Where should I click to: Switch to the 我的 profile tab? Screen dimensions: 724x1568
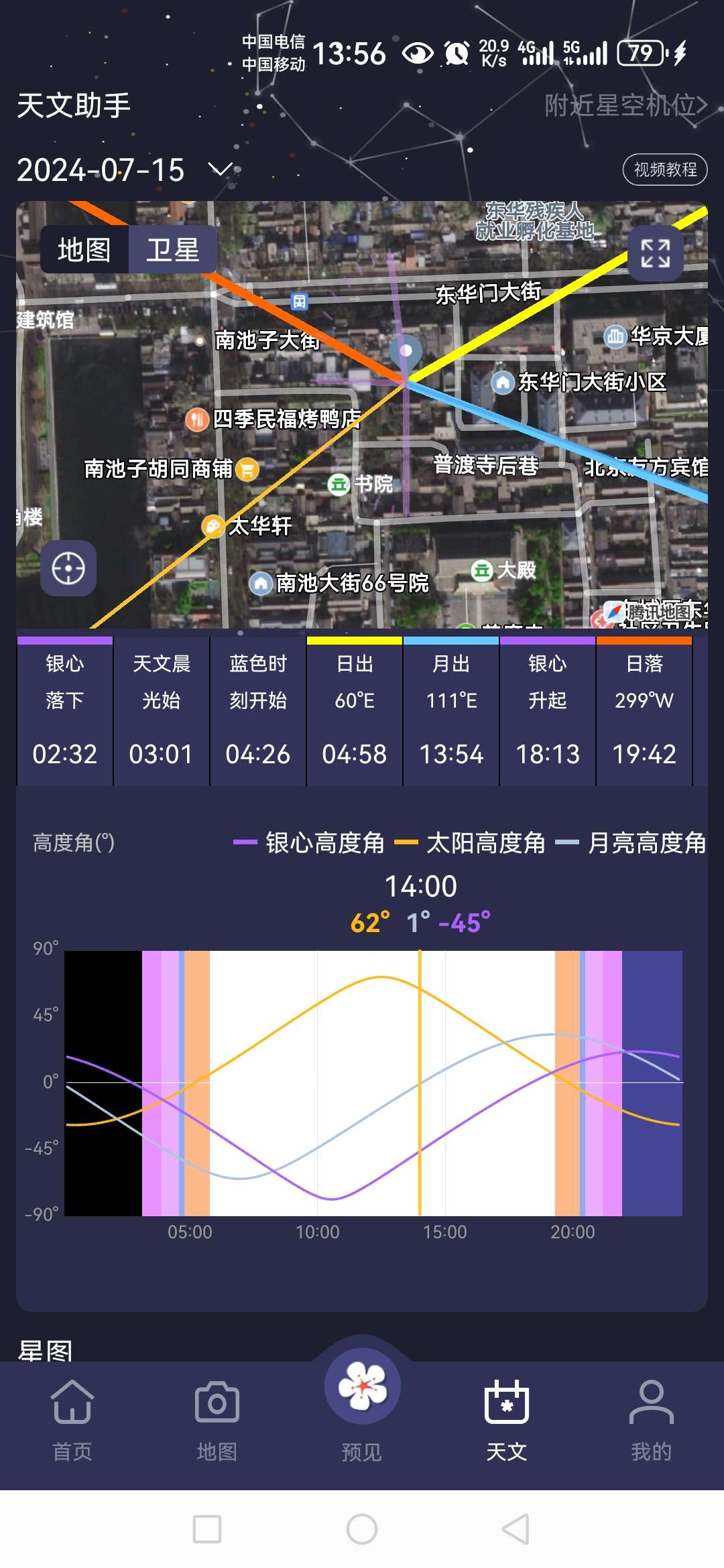[x=651, y=1421]
